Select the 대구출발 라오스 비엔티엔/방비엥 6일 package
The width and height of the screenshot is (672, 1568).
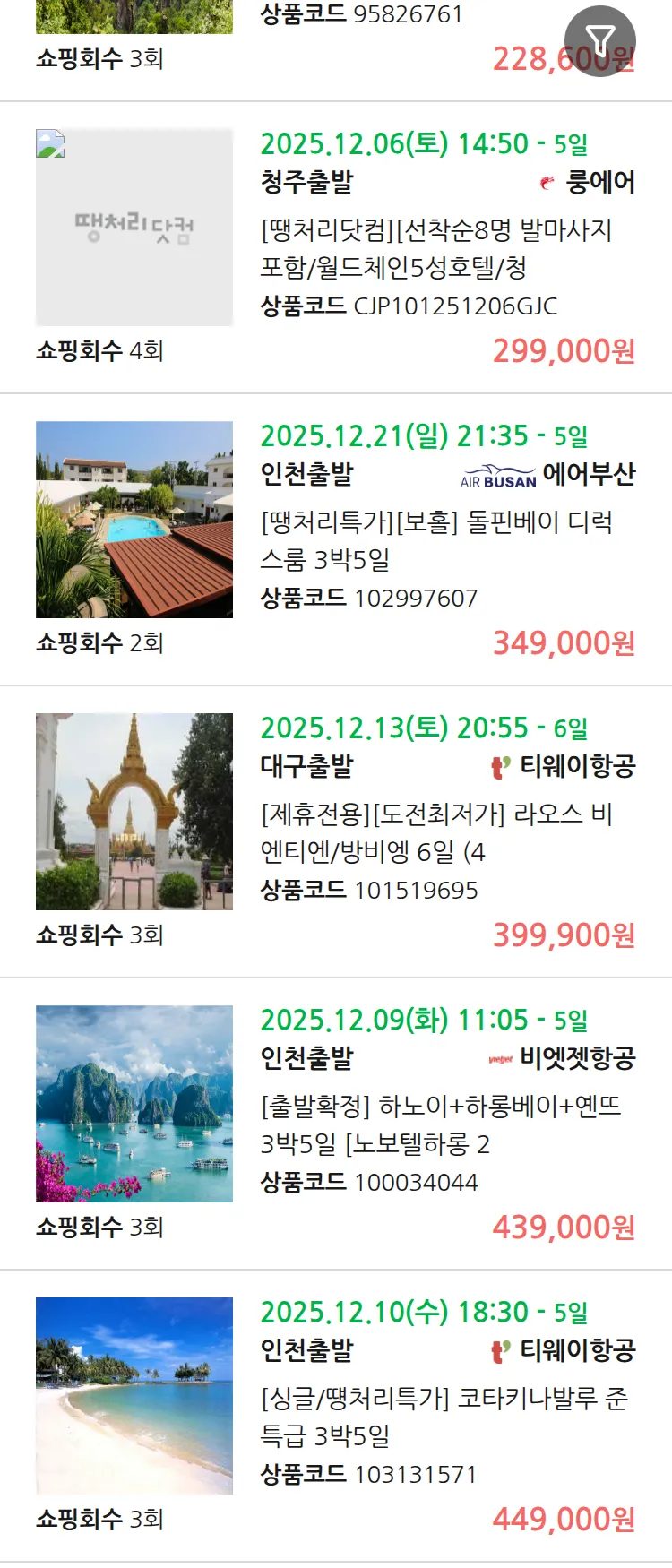click(x=435, y=832)
